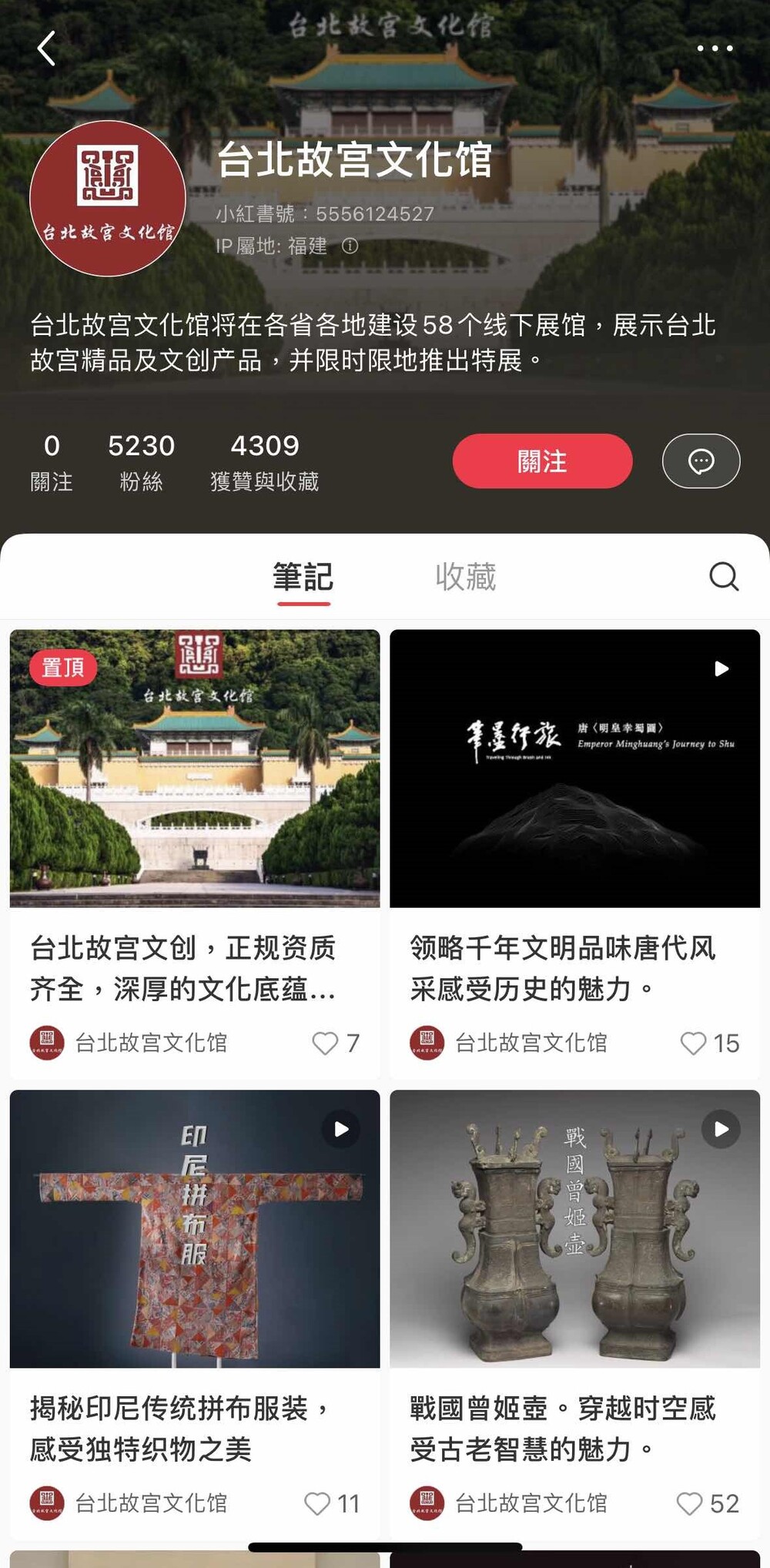Click the back arrow at top left
This screenshot has height=1568, width=770.
46,49
